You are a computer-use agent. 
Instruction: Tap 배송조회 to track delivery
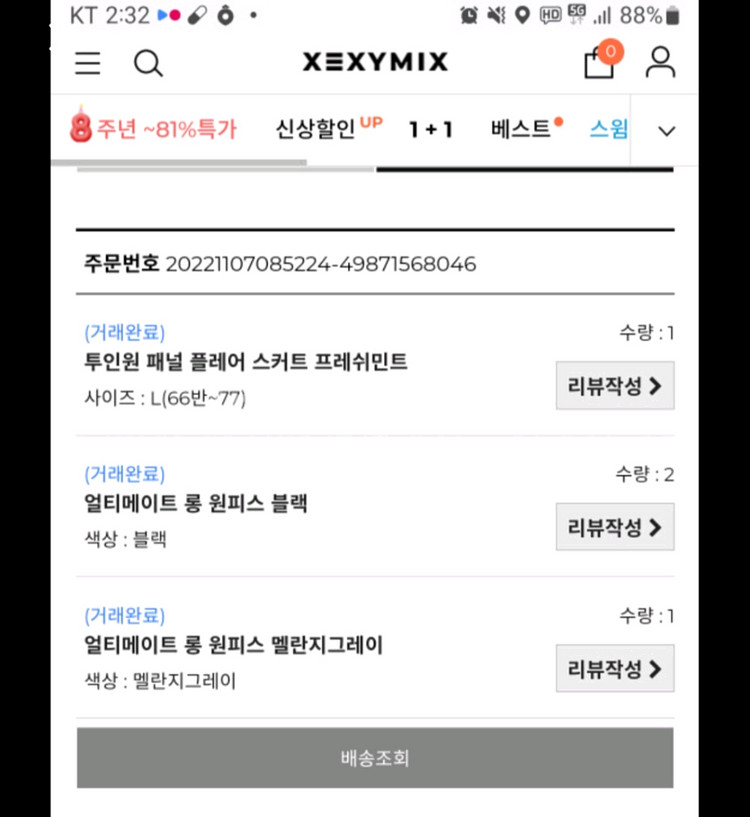click(375, 758)
